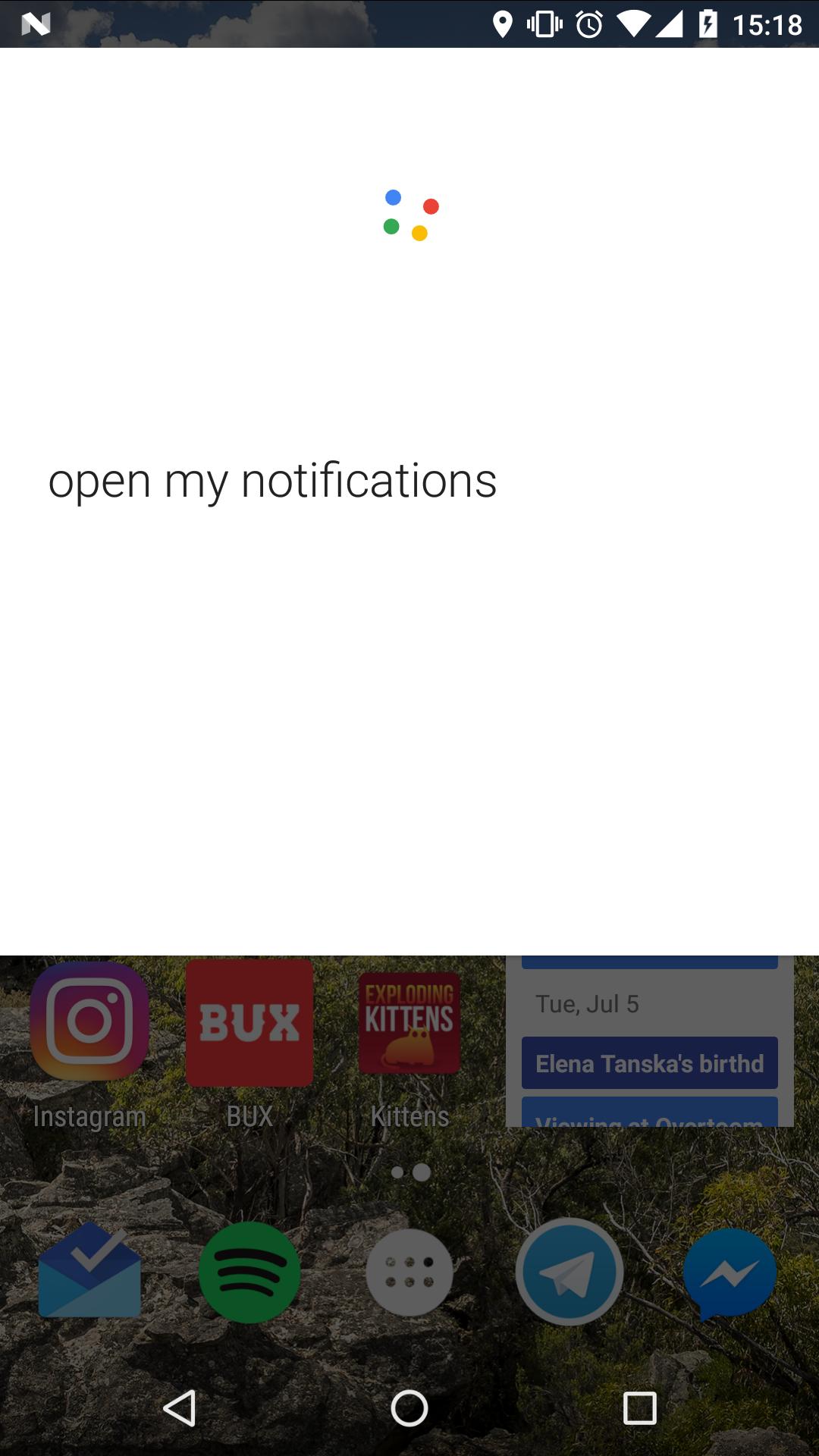Launch Facebook Messenger
This screenshot has width=819, height=1456.
click(730, 1272)
